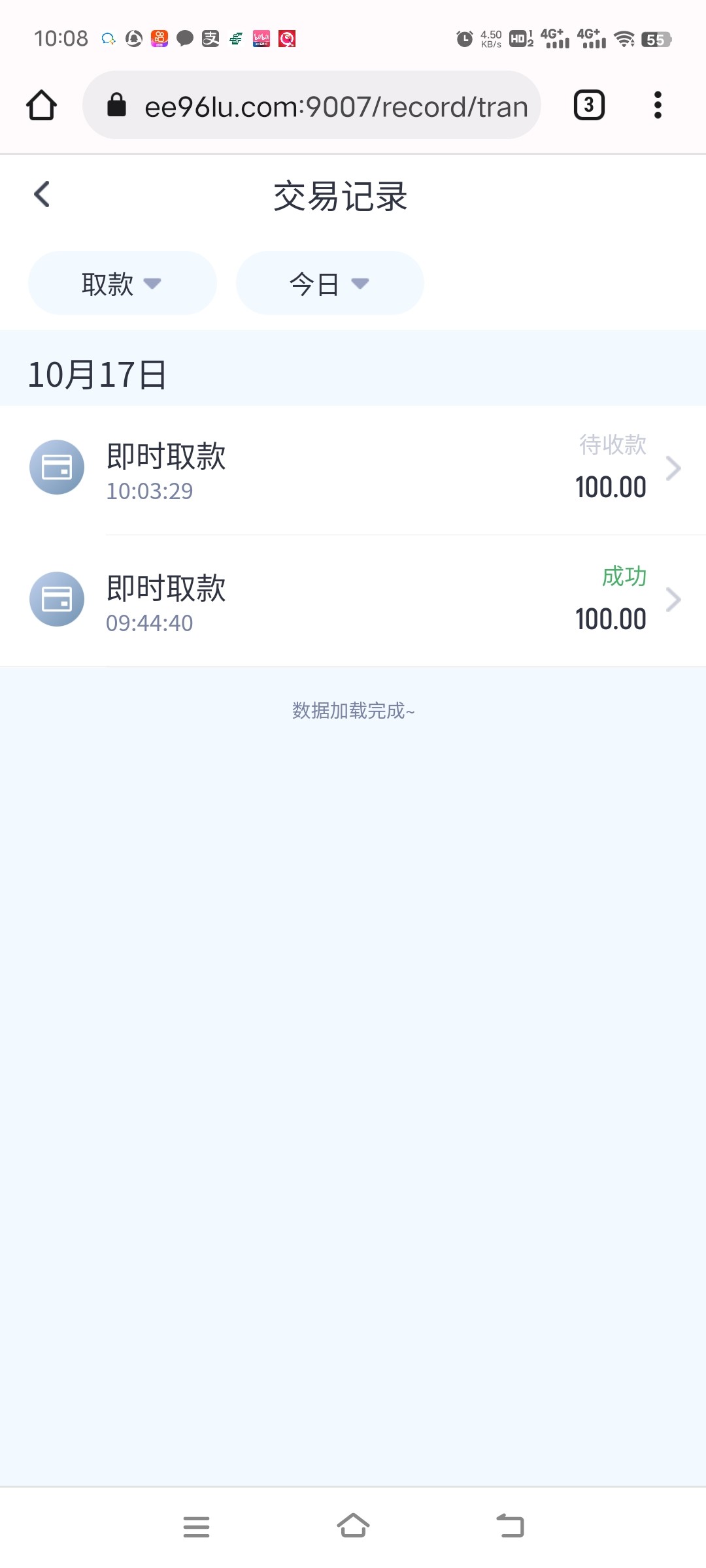706x1568 pixels.
Task: Open the browser three-dot menu
Action: pos(658,106)
